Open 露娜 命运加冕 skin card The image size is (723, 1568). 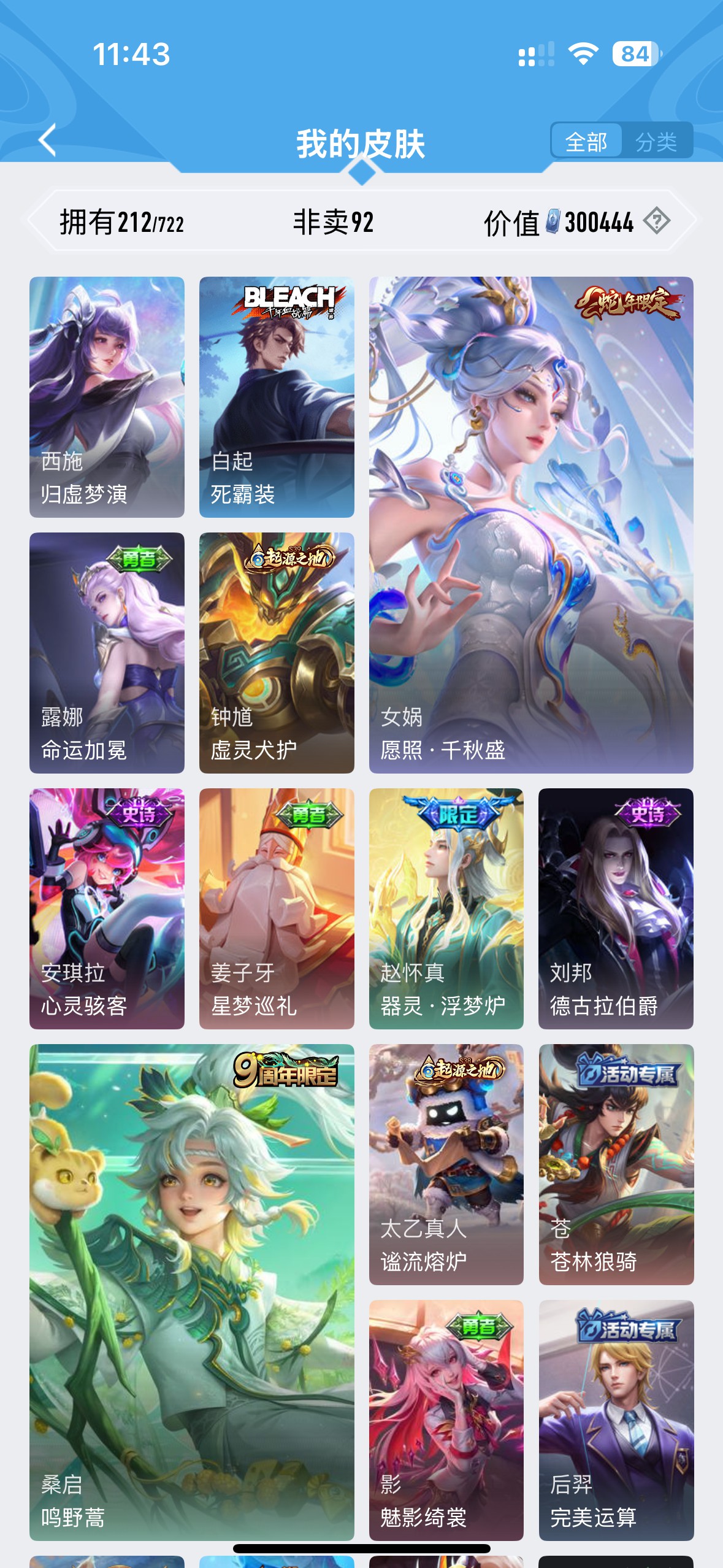(x=107, y=653)
